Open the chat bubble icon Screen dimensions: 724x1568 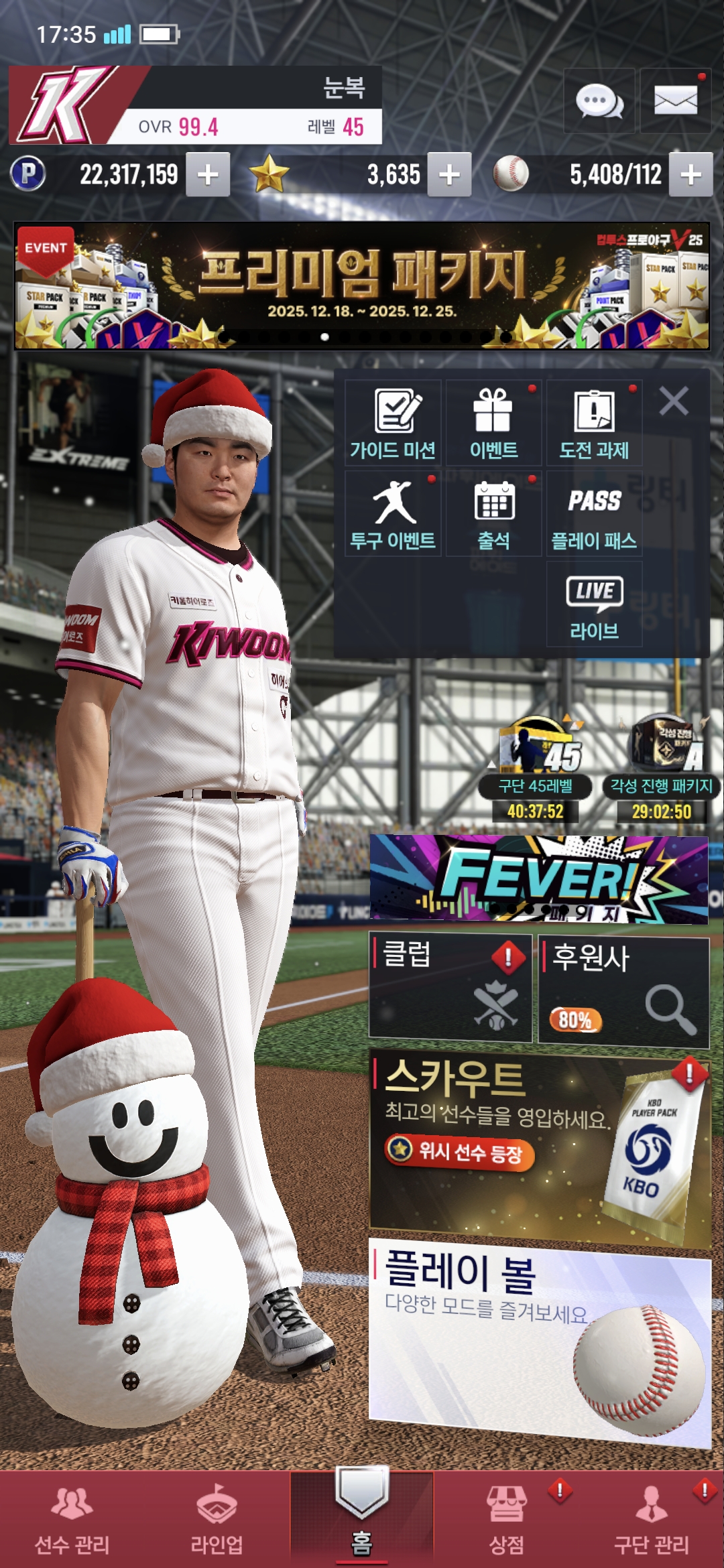(599, 101)
